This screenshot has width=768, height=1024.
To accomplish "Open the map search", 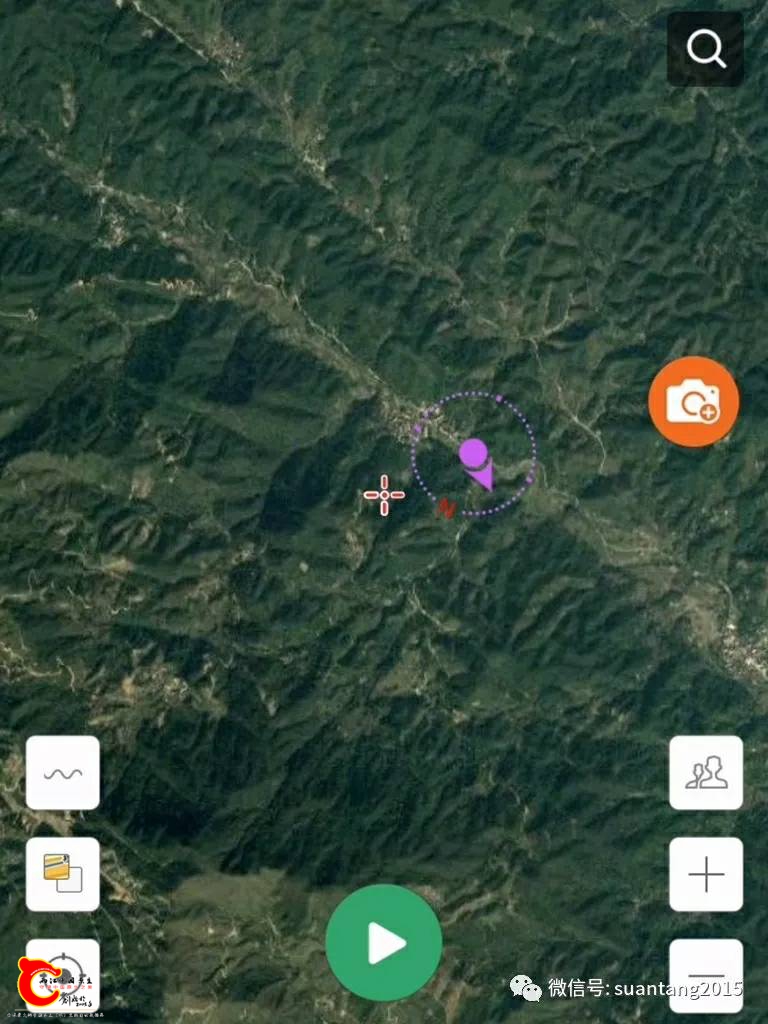I will (705, 48).
